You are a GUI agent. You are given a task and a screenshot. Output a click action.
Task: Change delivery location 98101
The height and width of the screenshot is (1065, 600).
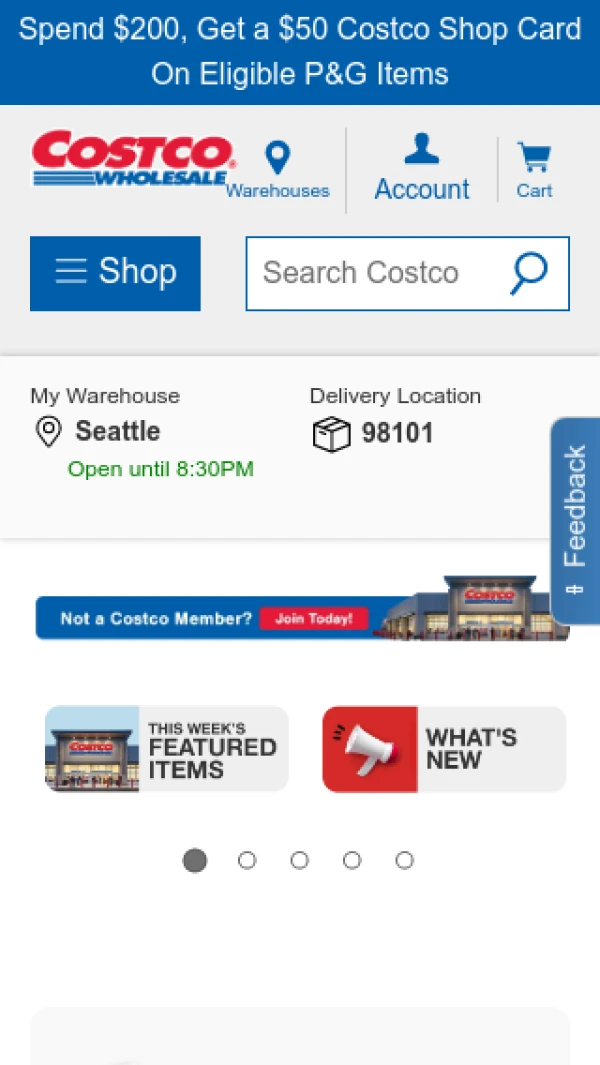tap(396, 433)
